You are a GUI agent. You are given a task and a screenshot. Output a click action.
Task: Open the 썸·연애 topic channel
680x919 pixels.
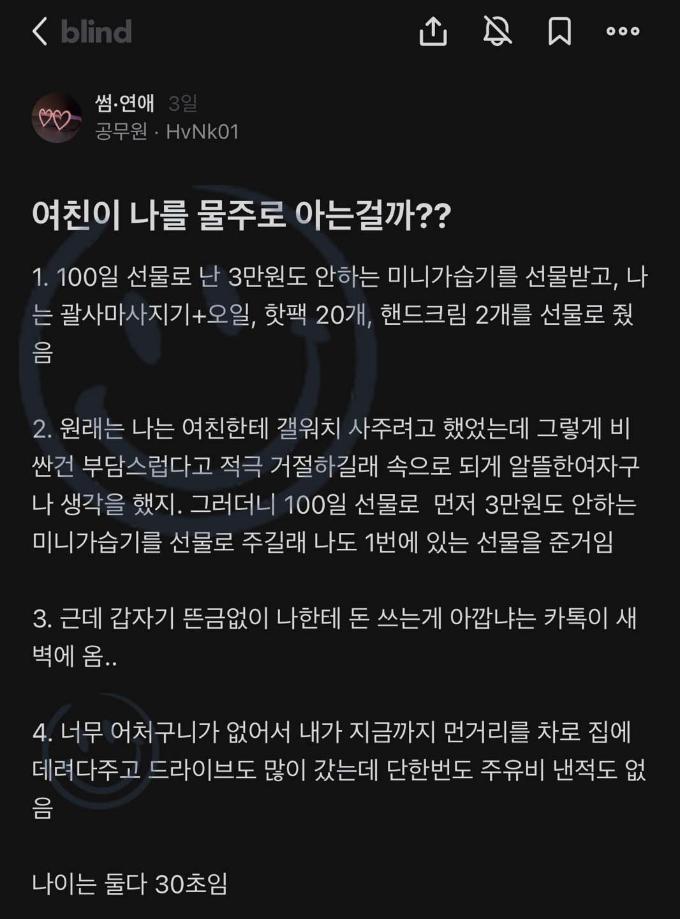(x=126, y=103)
